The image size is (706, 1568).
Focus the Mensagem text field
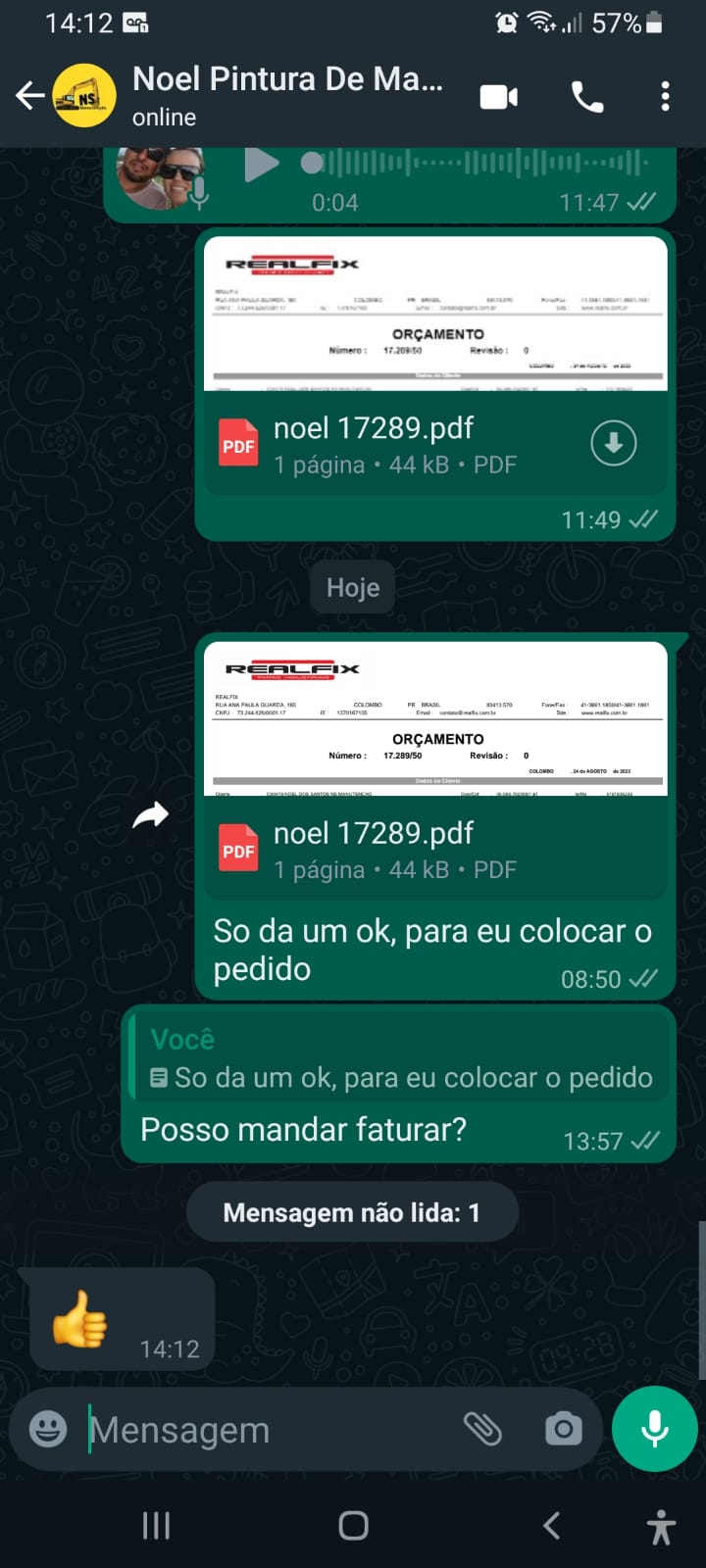click(265, 1430)
